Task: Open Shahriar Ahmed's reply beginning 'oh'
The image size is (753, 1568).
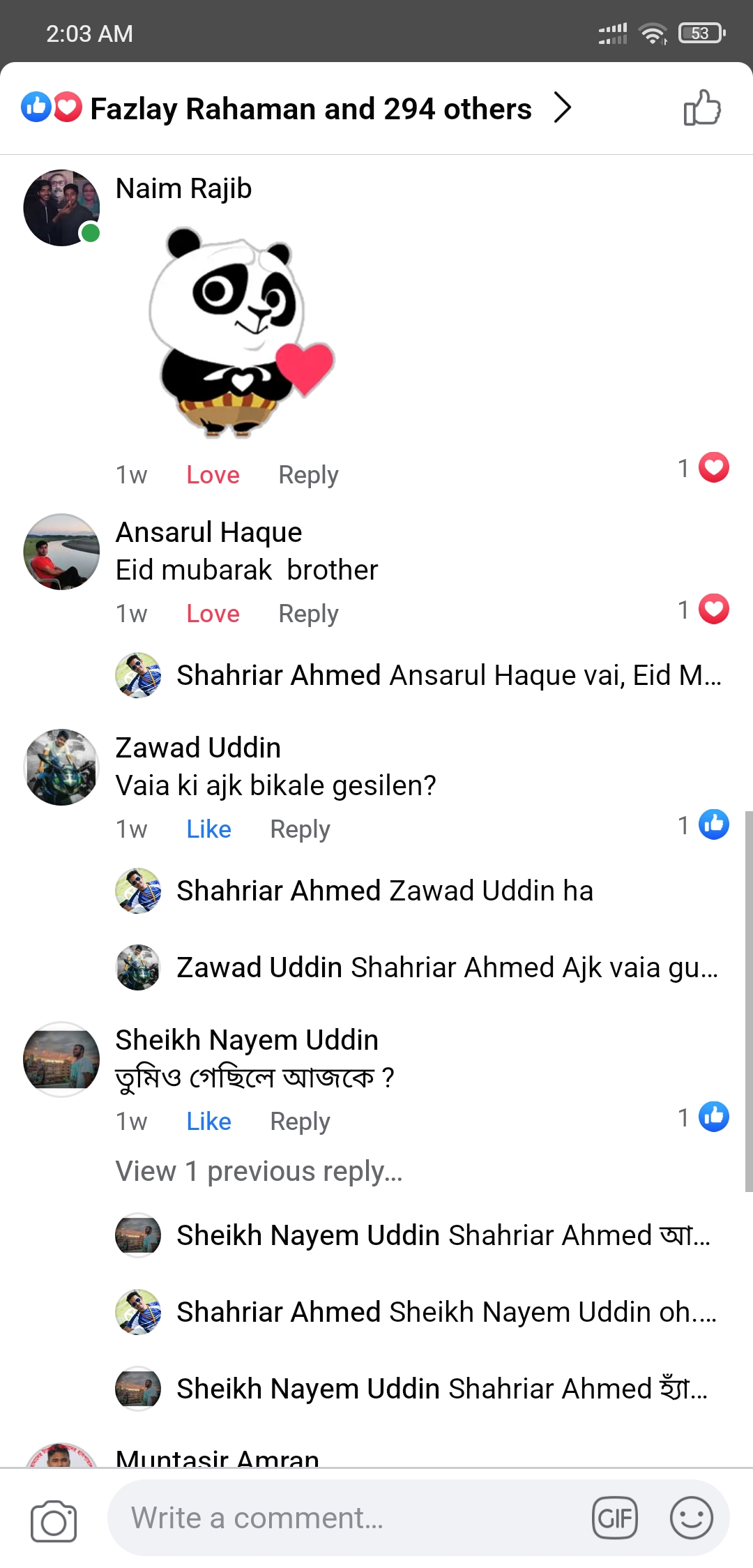Action: [446, 1312]
